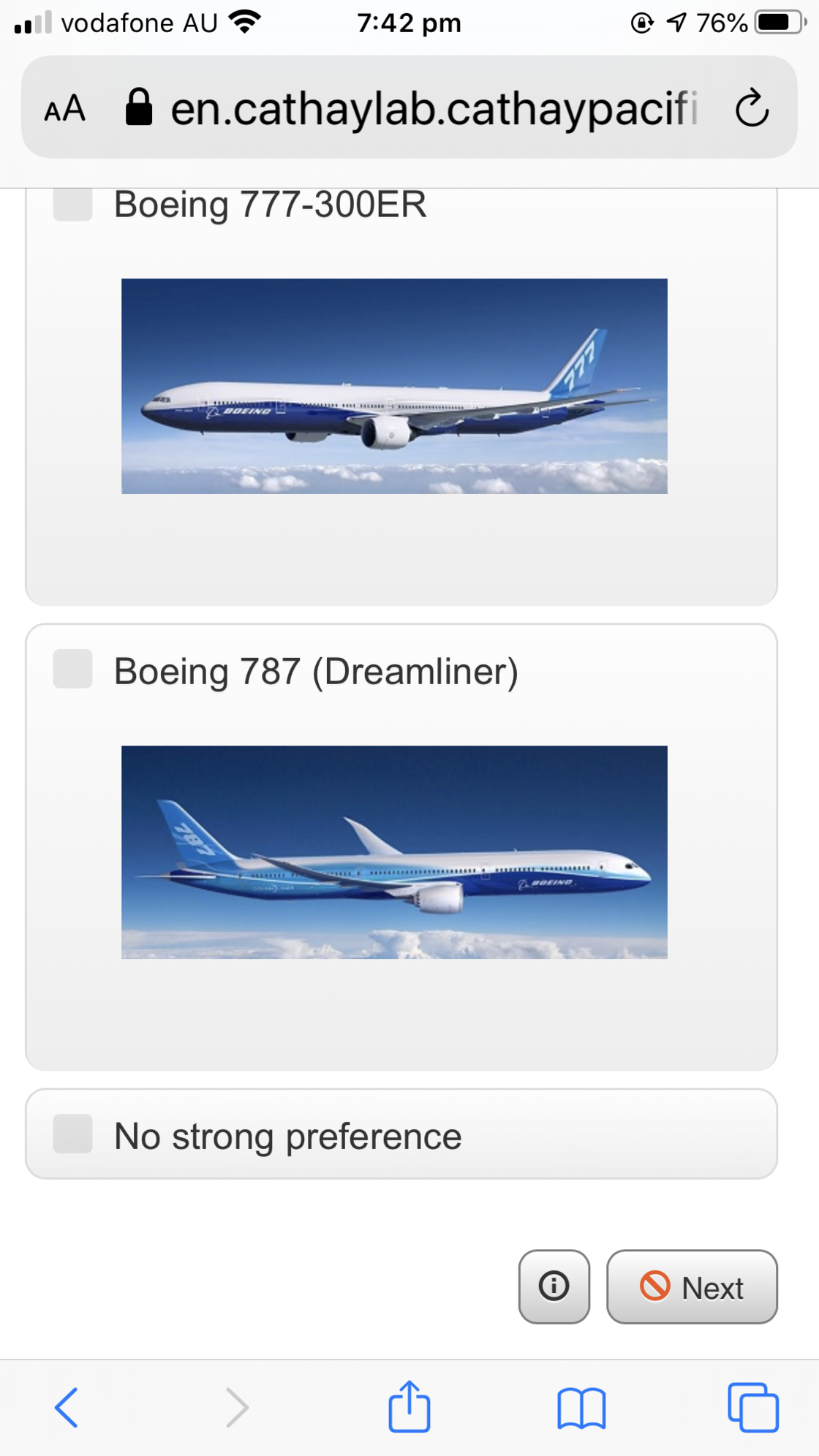
Task: Share this web page
Action: 409,1406
